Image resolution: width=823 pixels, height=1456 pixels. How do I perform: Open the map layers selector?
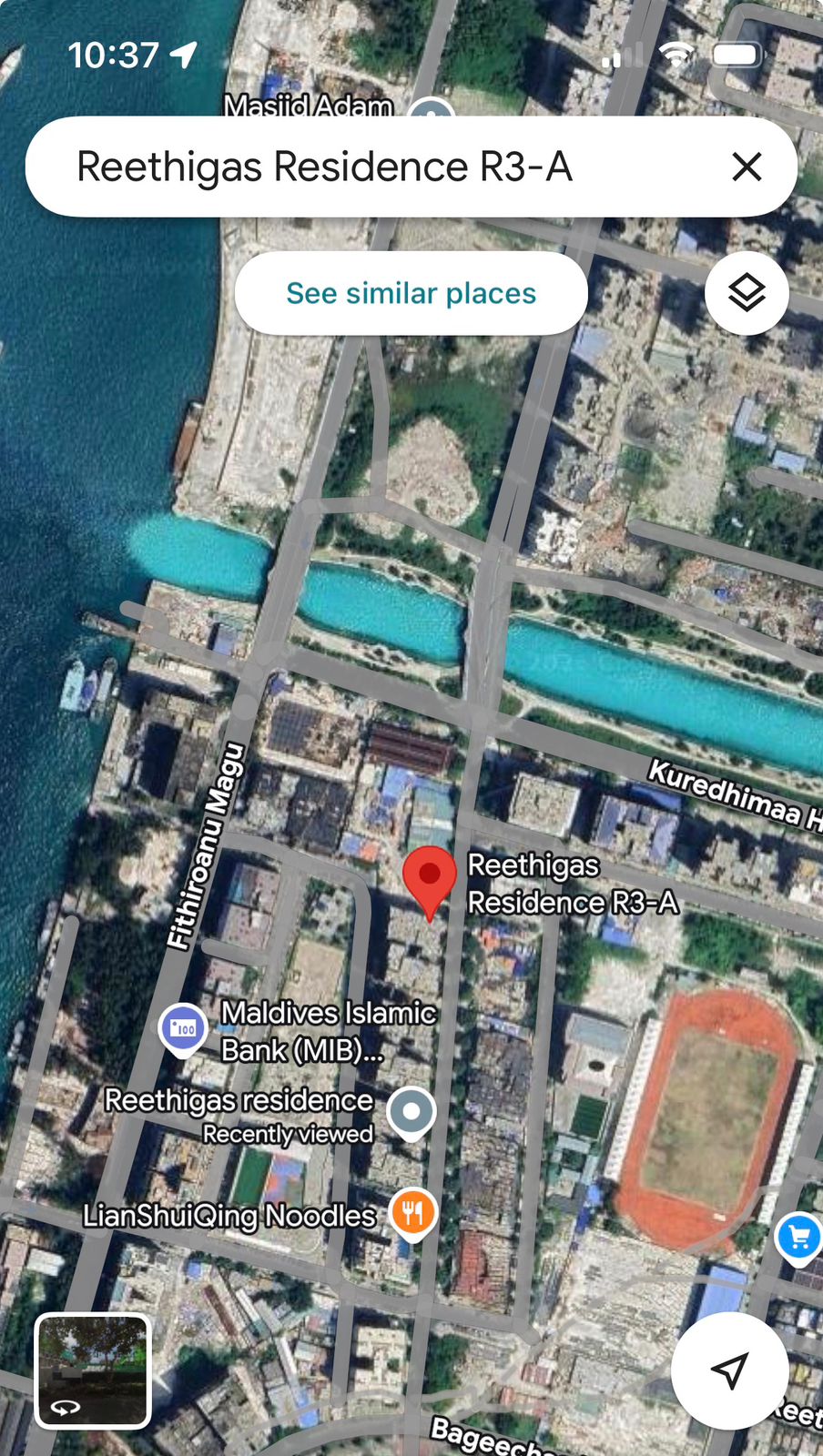pos(747,293)
